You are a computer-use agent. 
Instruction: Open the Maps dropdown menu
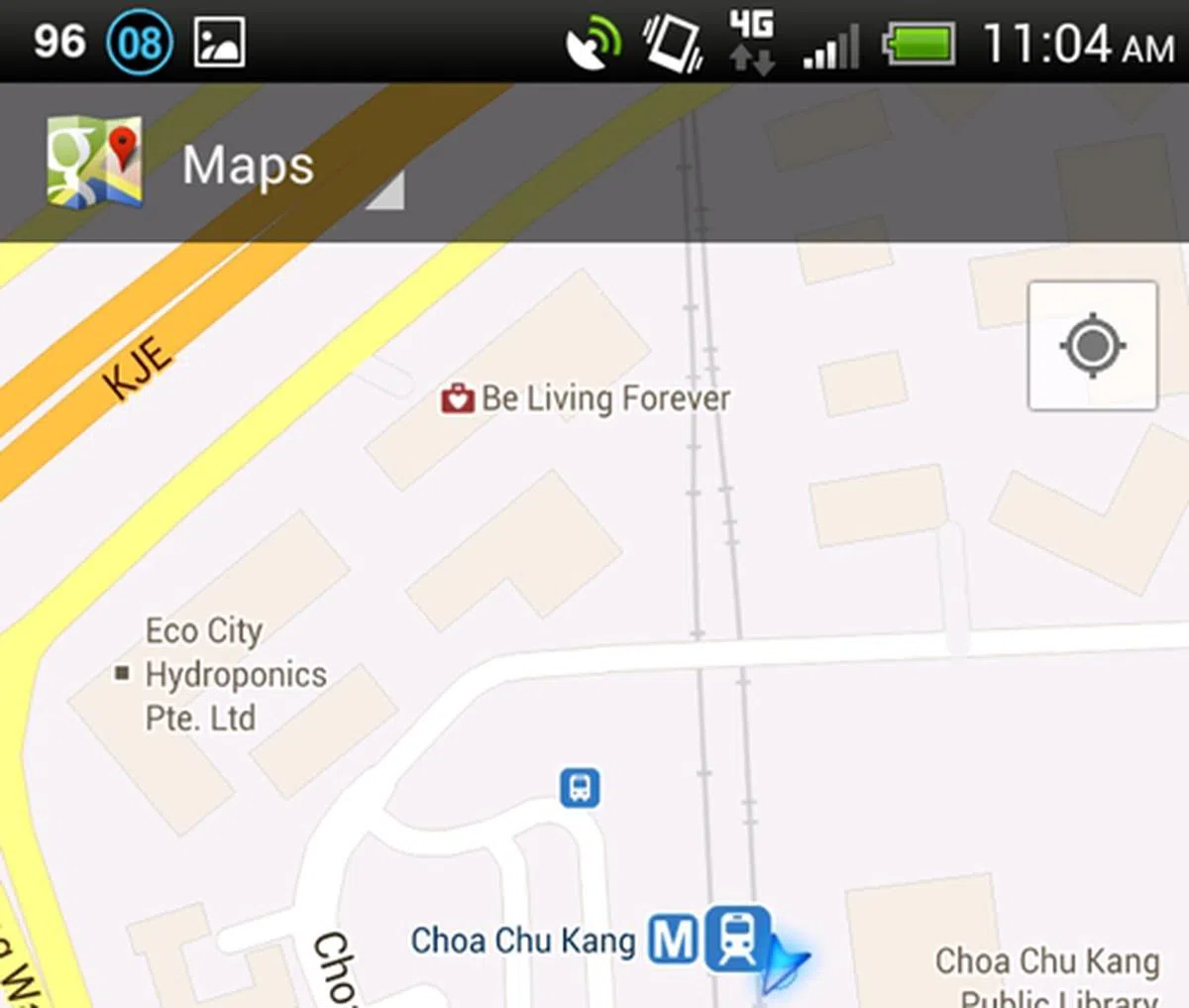(248, 166)
